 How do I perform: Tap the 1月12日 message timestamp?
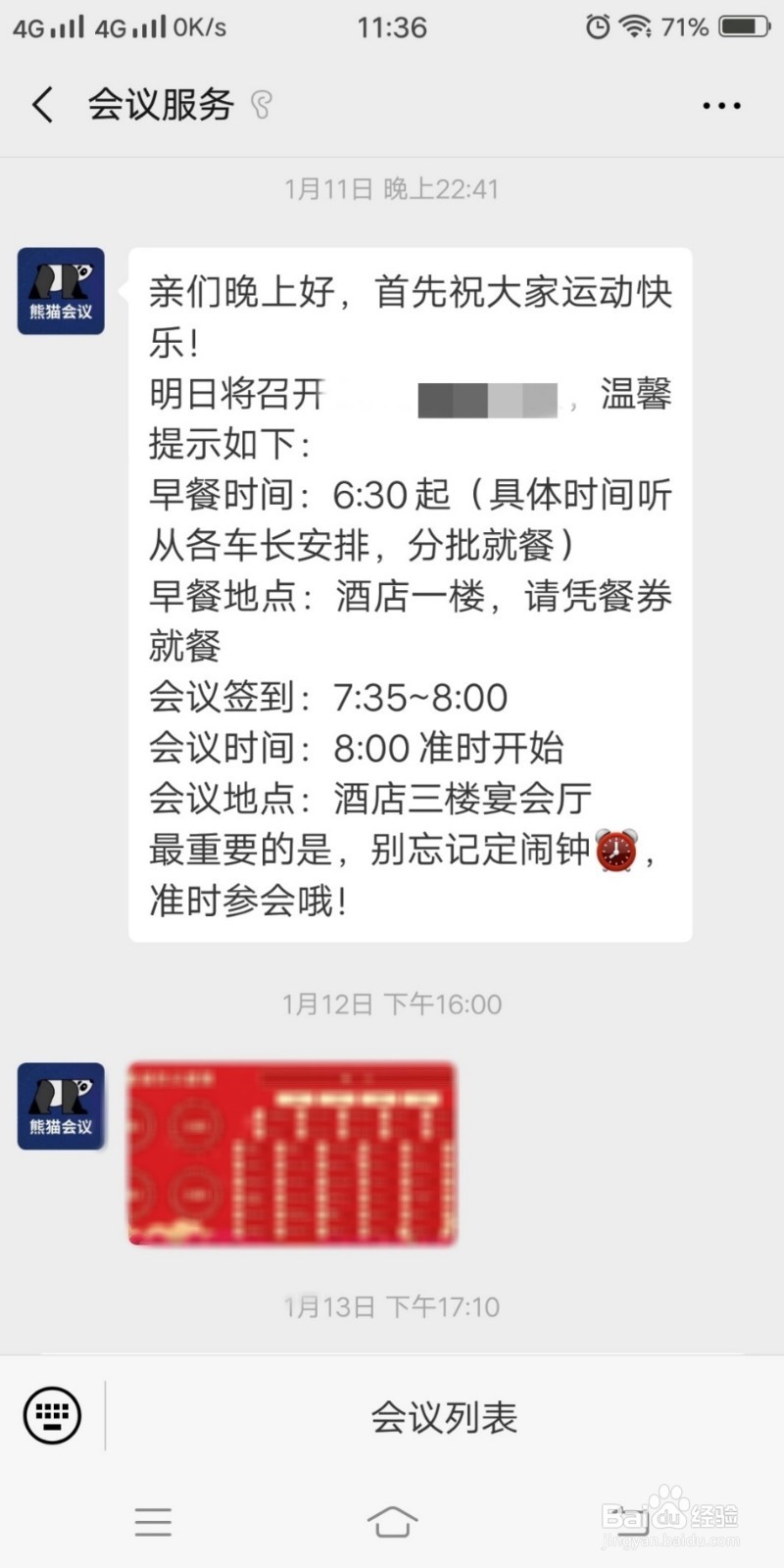[x=392, y=1004]
